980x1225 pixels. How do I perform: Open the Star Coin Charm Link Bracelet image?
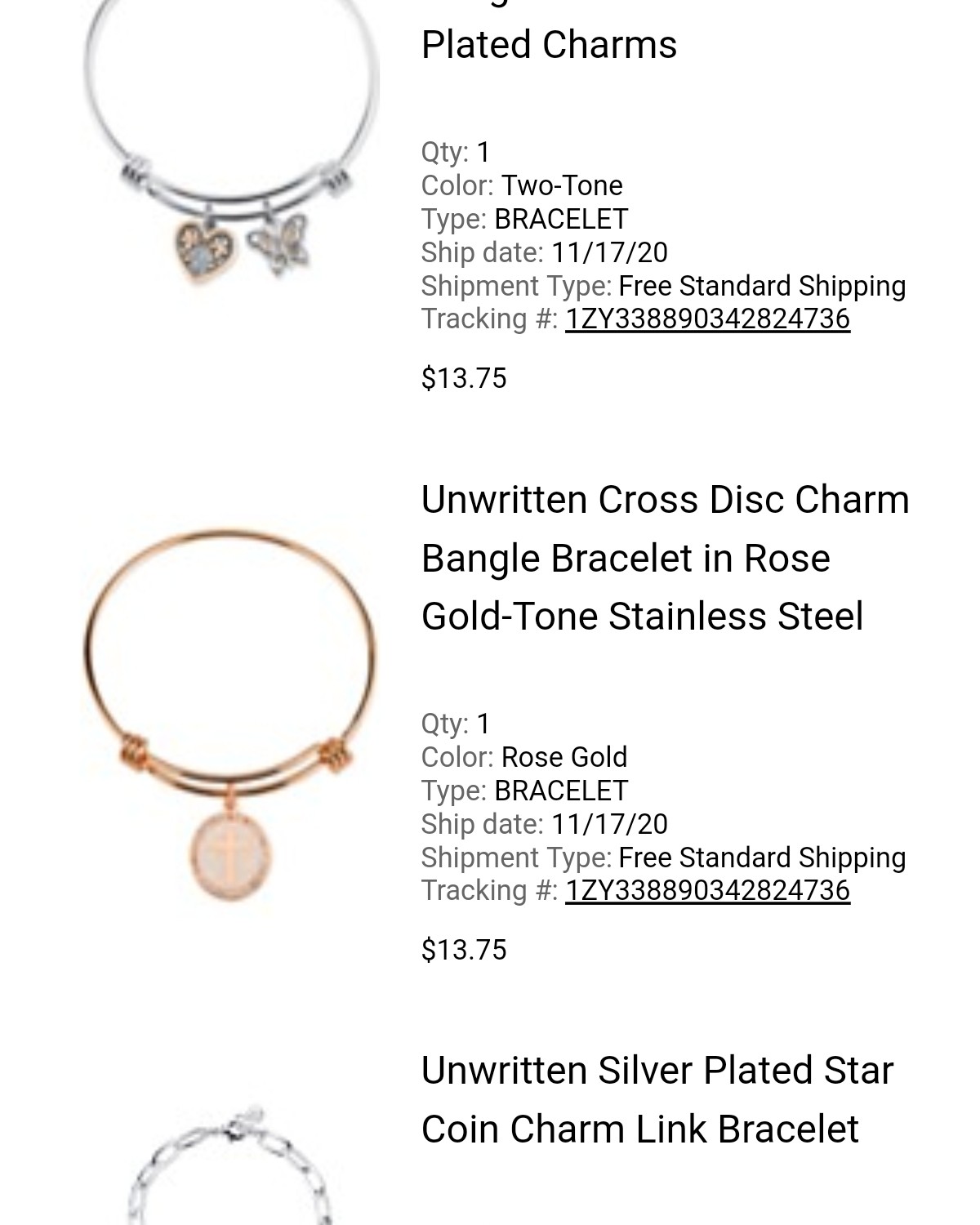[231, 1168]
